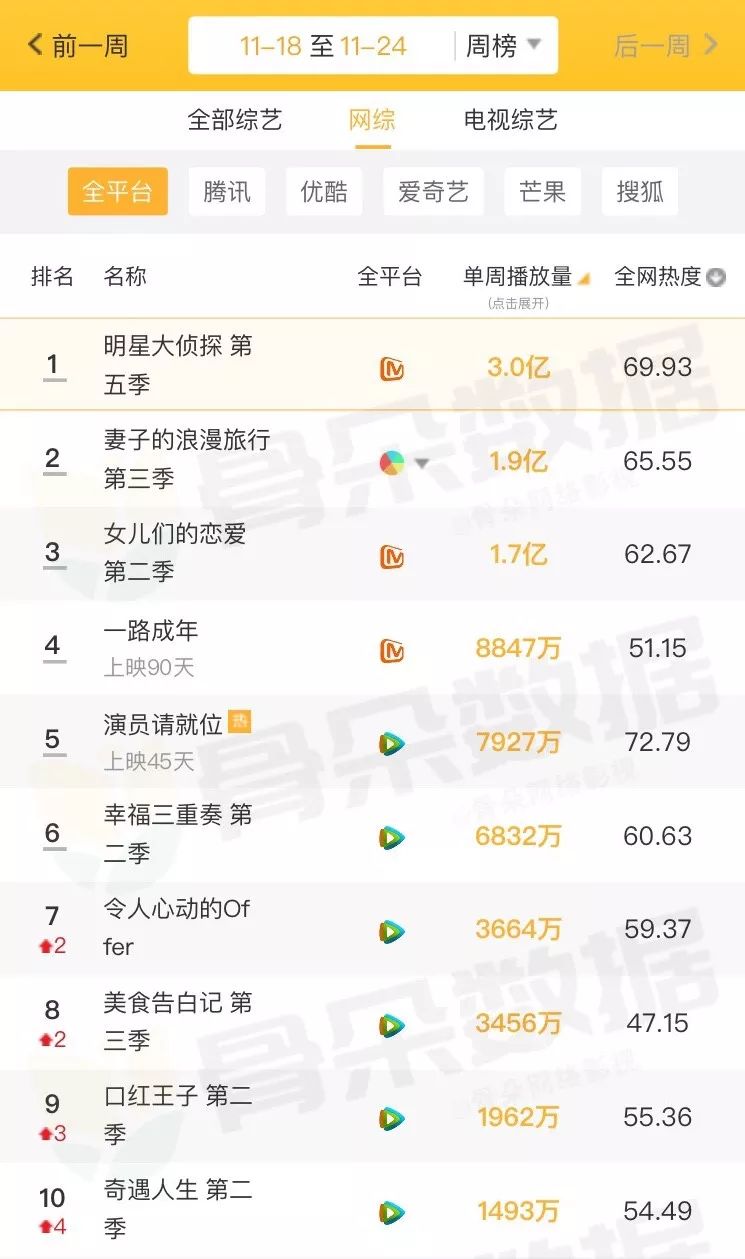Select the 全平台 platform chip
This screenshot has width=745, height=1259.
tap(117, 192)
